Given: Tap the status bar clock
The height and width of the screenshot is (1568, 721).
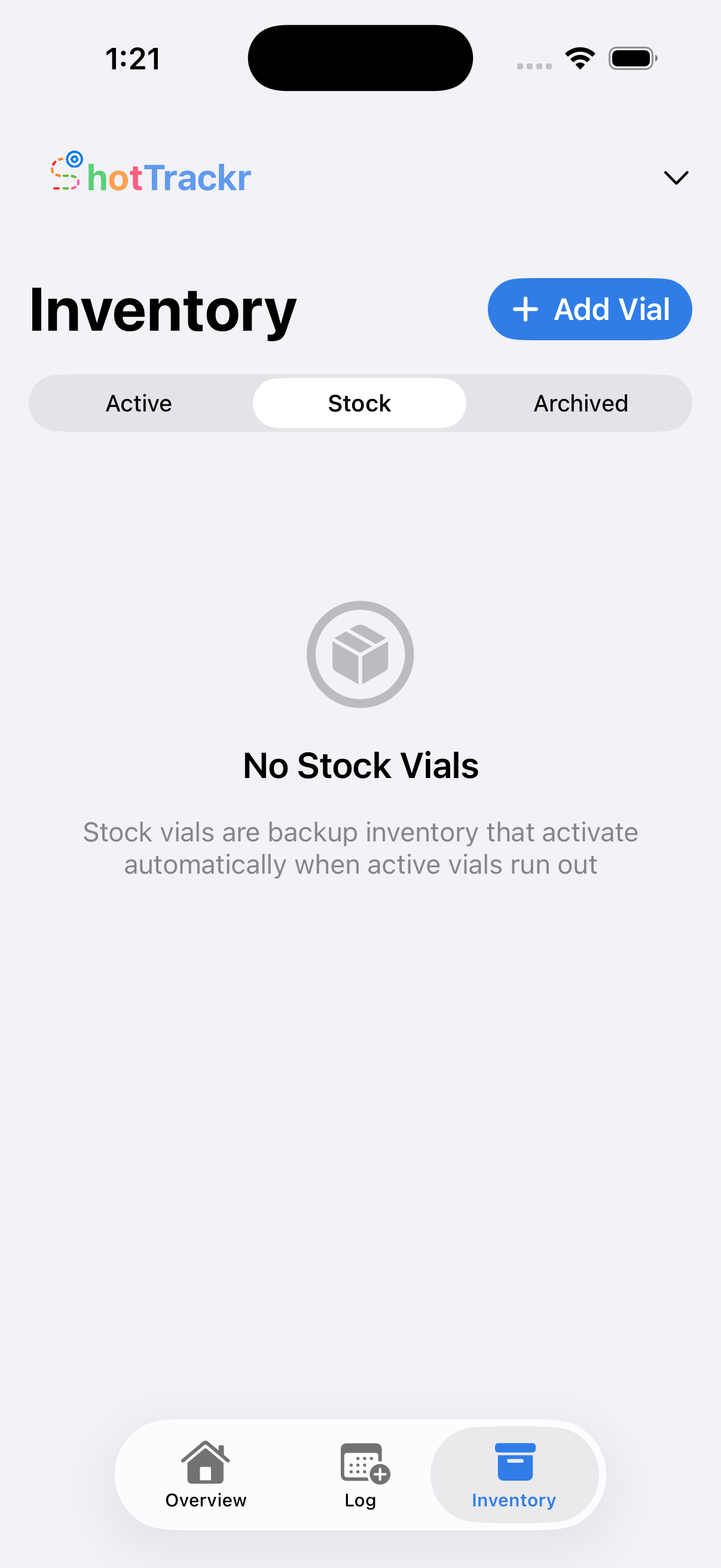Looking at the screenshot, I should point(134,58).
